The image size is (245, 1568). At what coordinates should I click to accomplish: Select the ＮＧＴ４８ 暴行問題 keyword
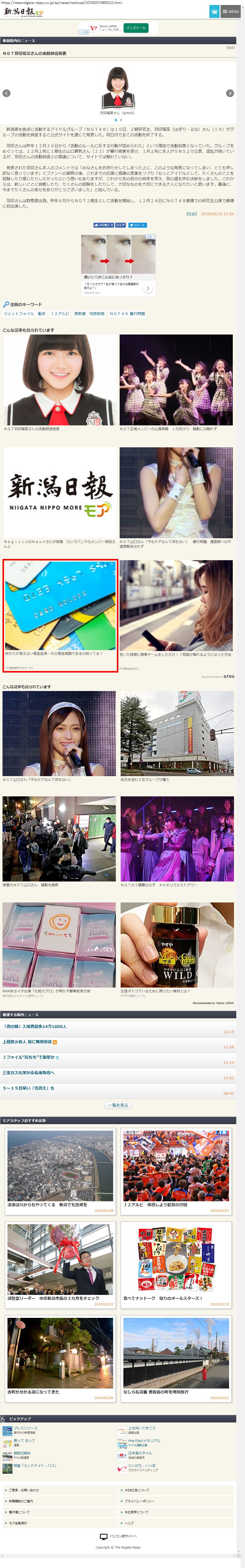click(x=127, y=314)
